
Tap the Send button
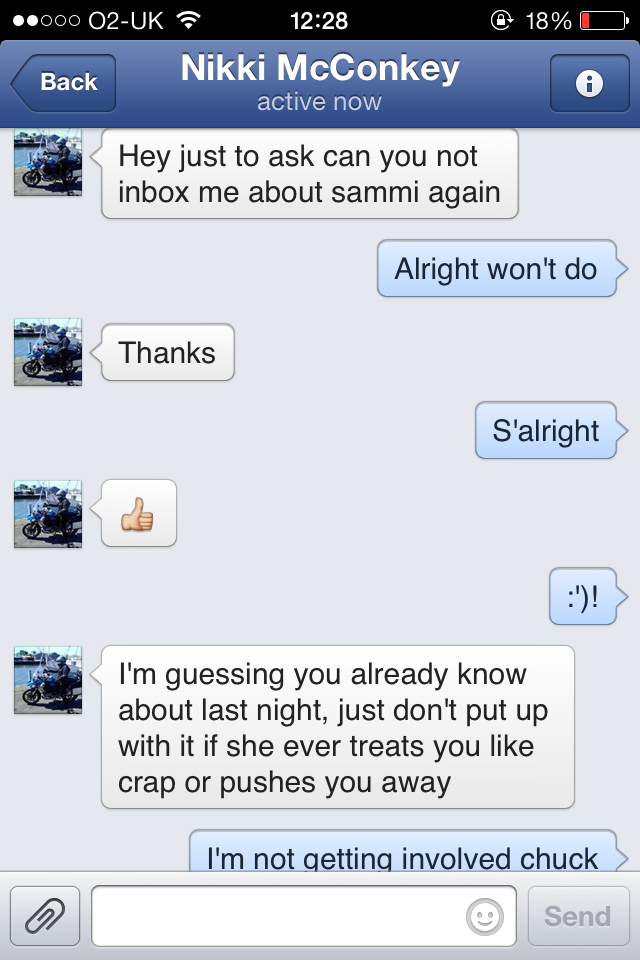578,916
